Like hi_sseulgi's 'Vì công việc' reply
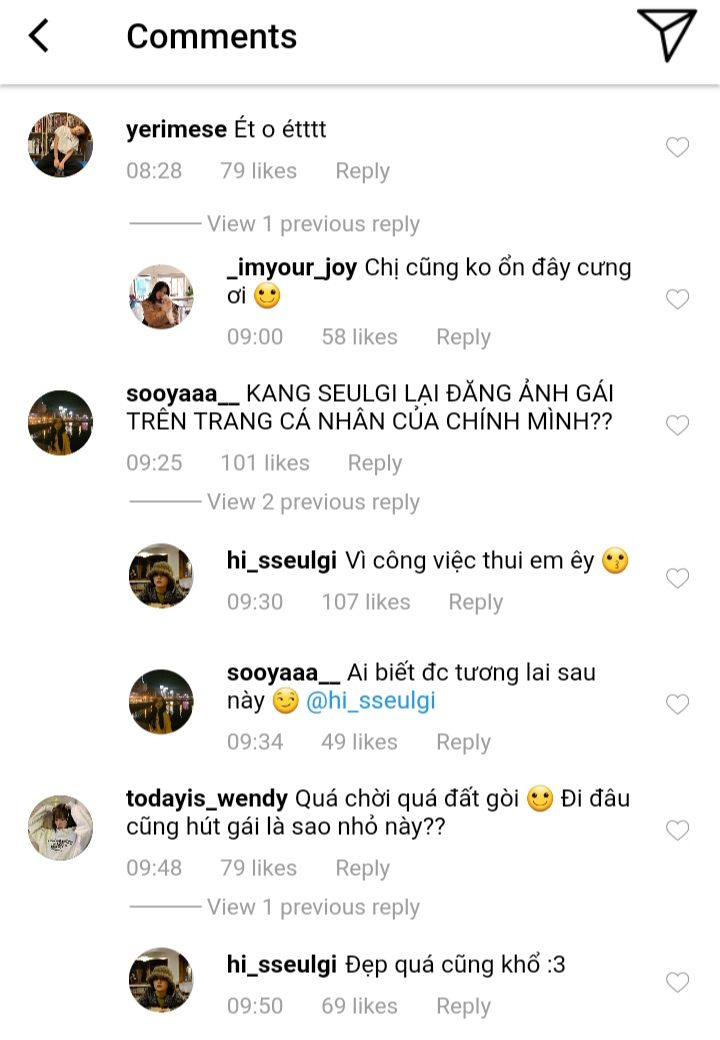This screenshot has height=1040, width=720. 677,578
